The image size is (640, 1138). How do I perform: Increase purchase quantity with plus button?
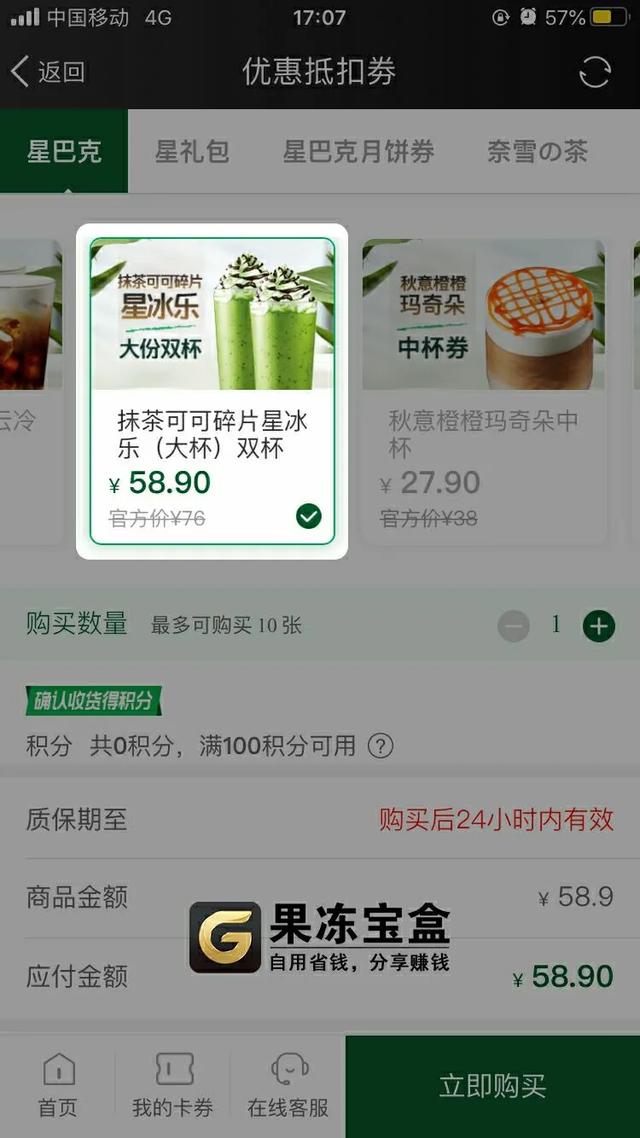coord(598,627)
